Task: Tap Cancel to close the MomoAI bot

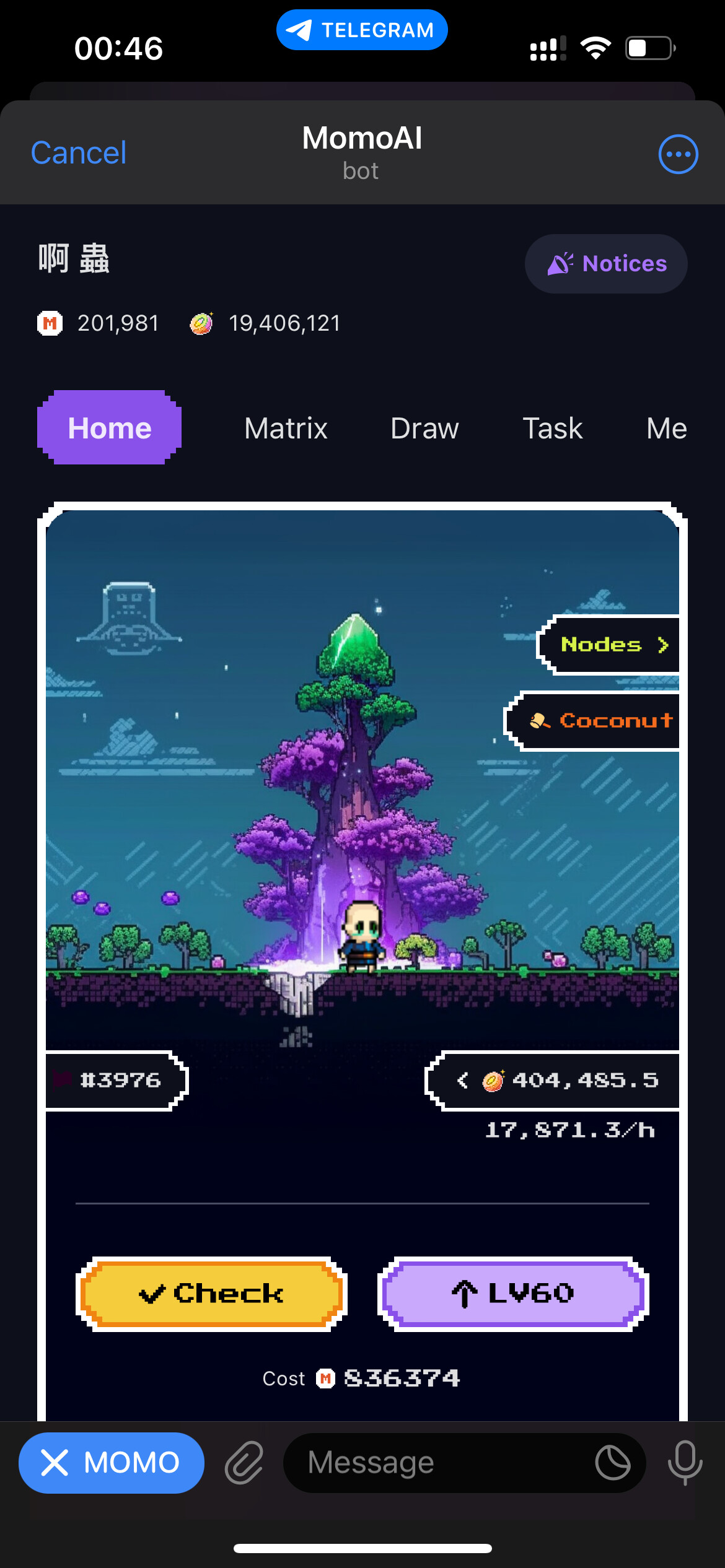Action: pyautogui.click(x=79, y=153)
